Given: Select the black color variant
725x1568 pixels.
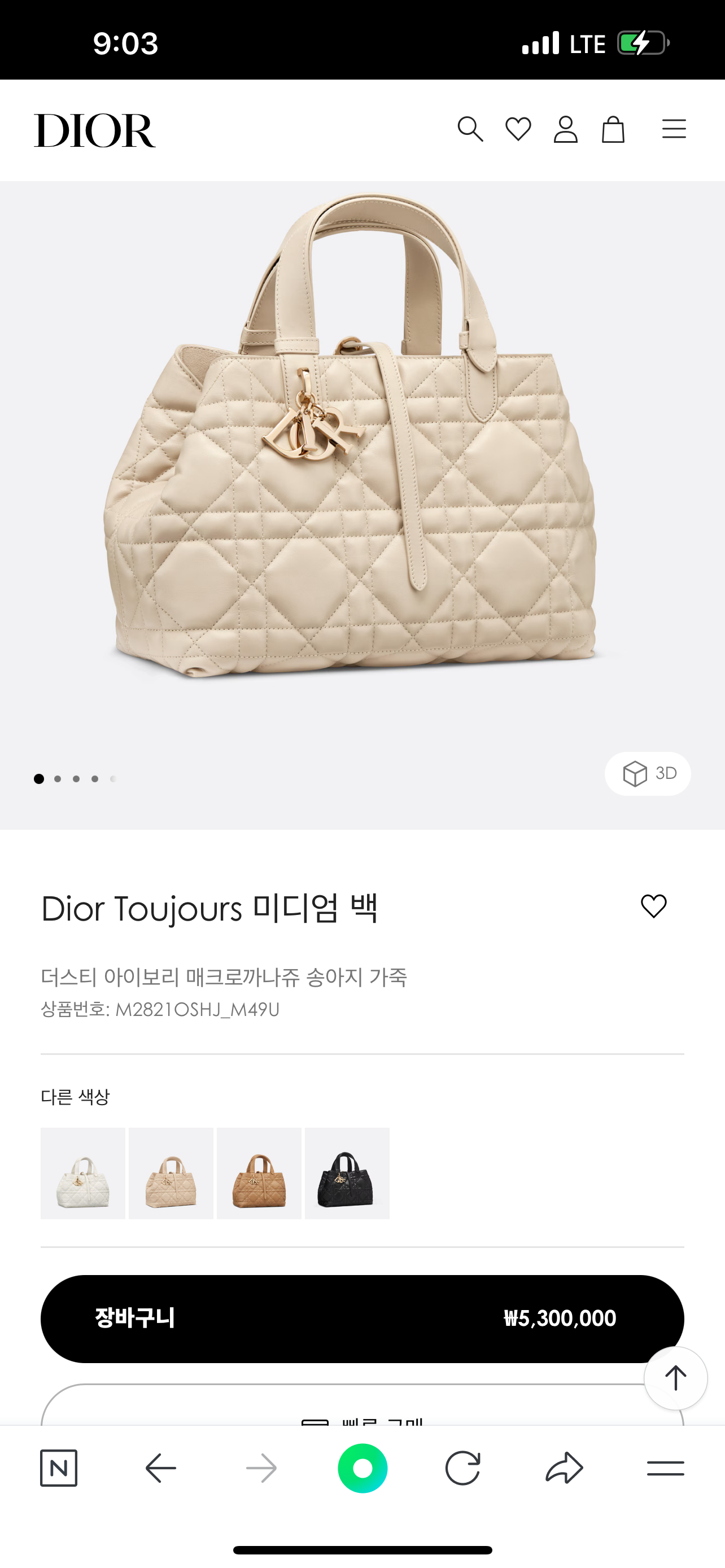Looking at the screenshot, I should pyautogui.click(x=347, y=1173).
